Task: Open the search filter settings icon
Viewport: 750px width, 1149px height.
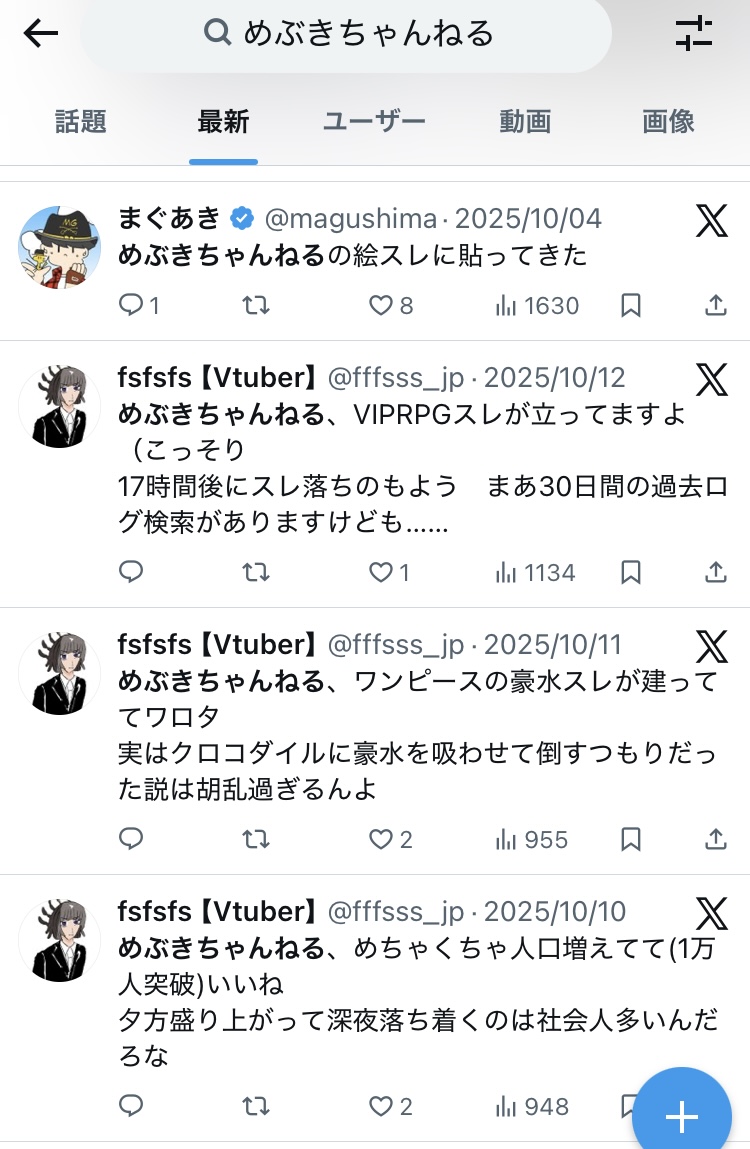Action: pos(693,34)
